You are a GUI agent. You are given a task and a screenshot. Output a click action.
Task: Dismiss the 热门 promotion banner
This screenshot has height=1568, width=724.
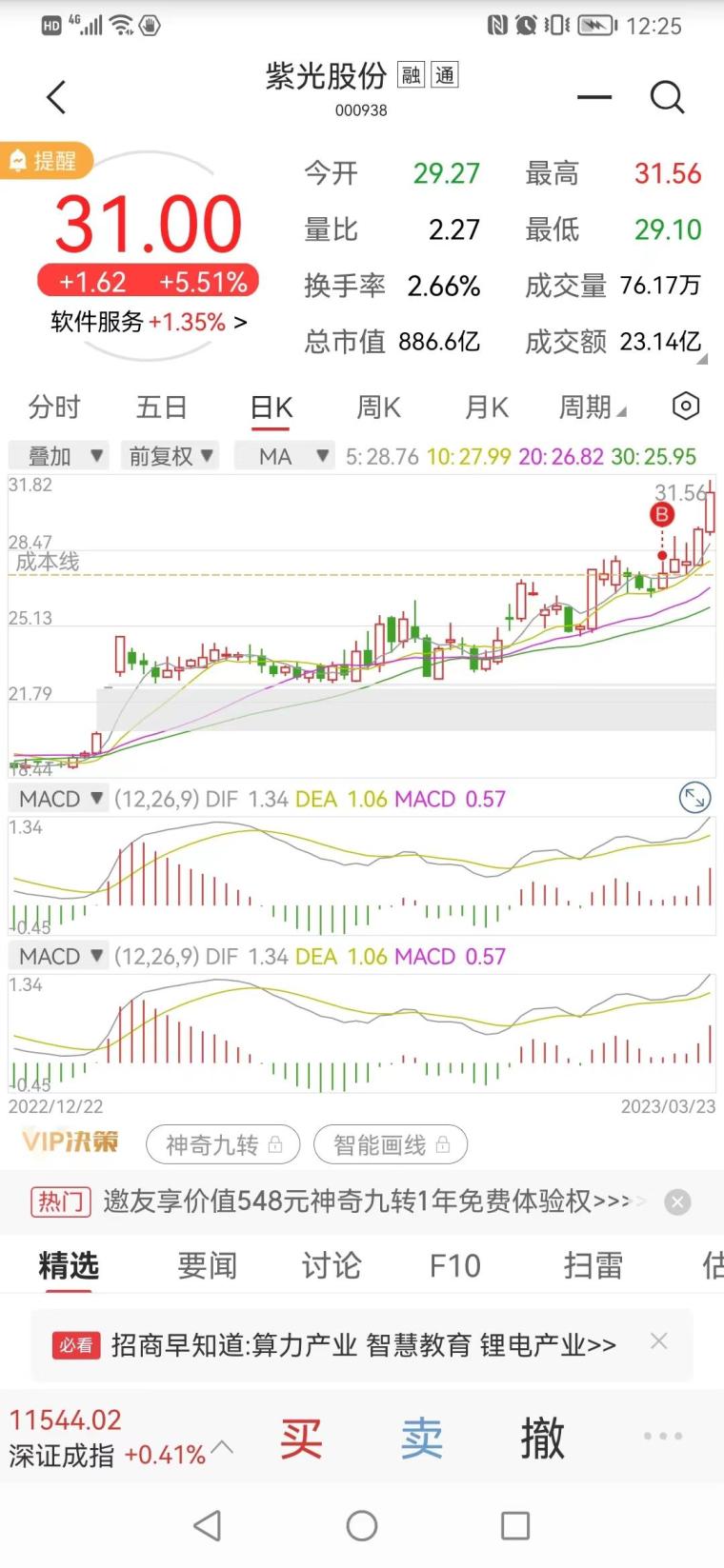pyautogui.click(x=677, y=1201)
